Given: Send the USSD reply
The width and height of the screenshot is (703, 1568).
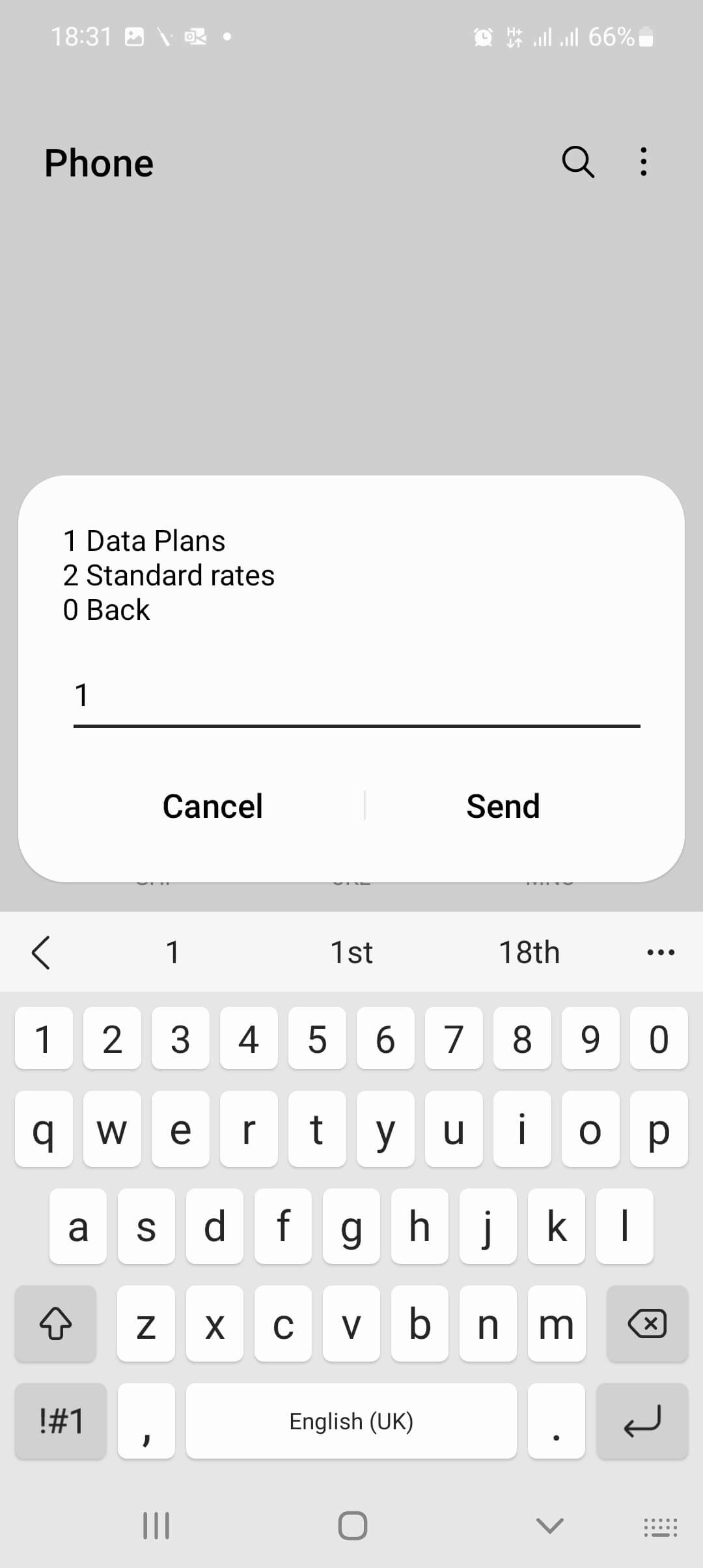Looking at the screenshot, I should pos(503,806).
